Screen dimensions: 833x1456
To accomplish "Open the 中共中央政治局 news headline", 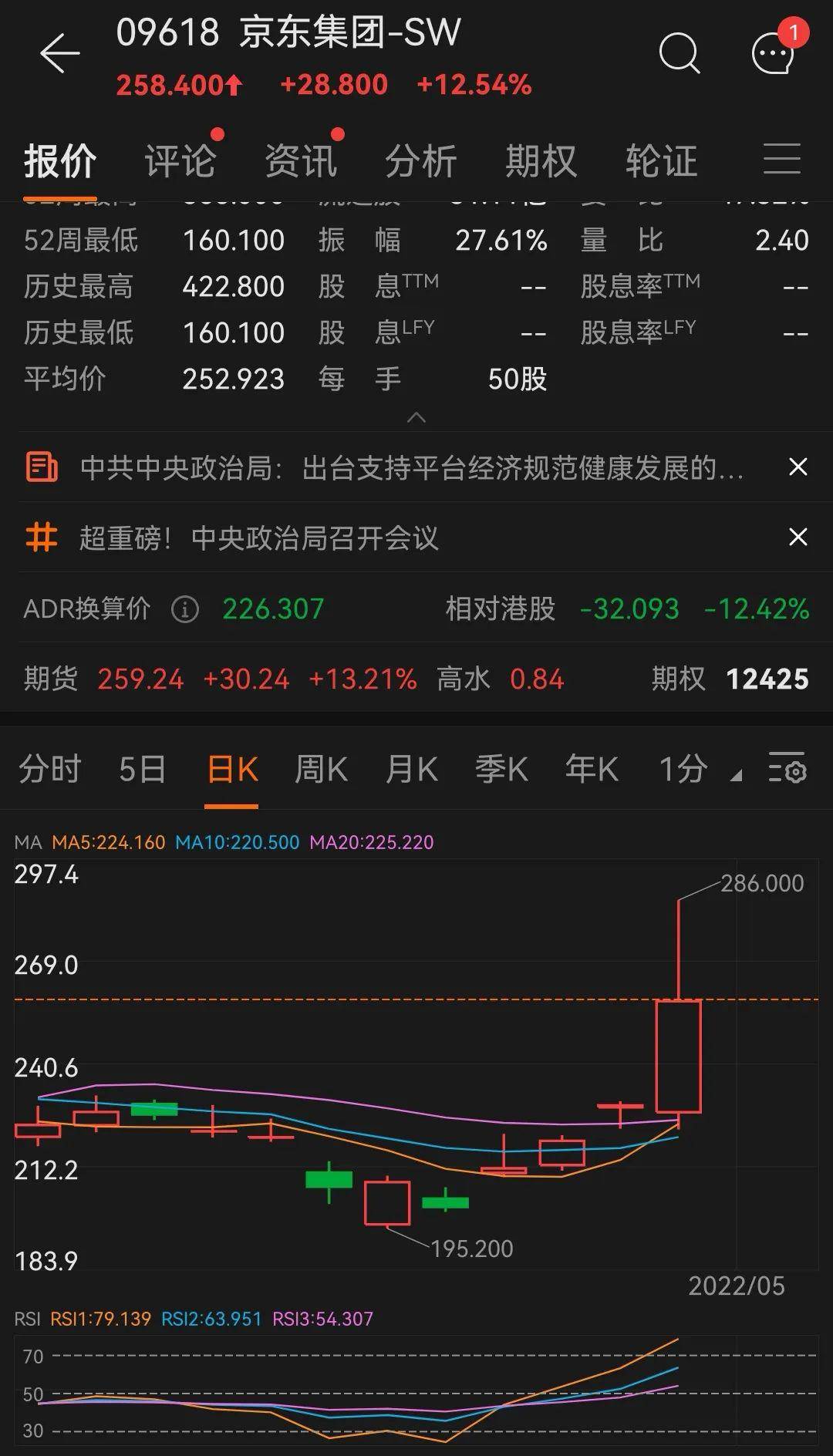I will coord(411,467).
